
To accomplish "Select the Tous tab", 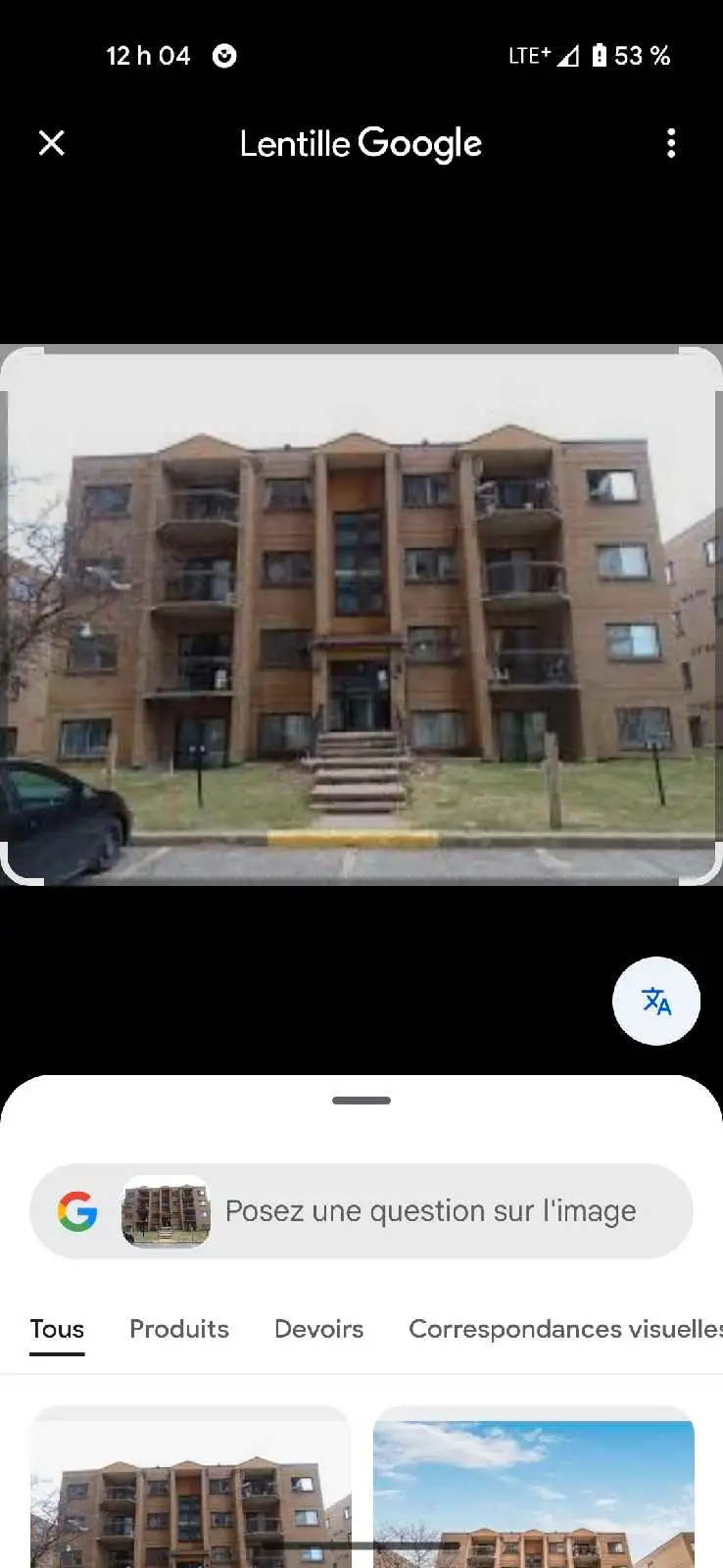I will [57, 1330].
